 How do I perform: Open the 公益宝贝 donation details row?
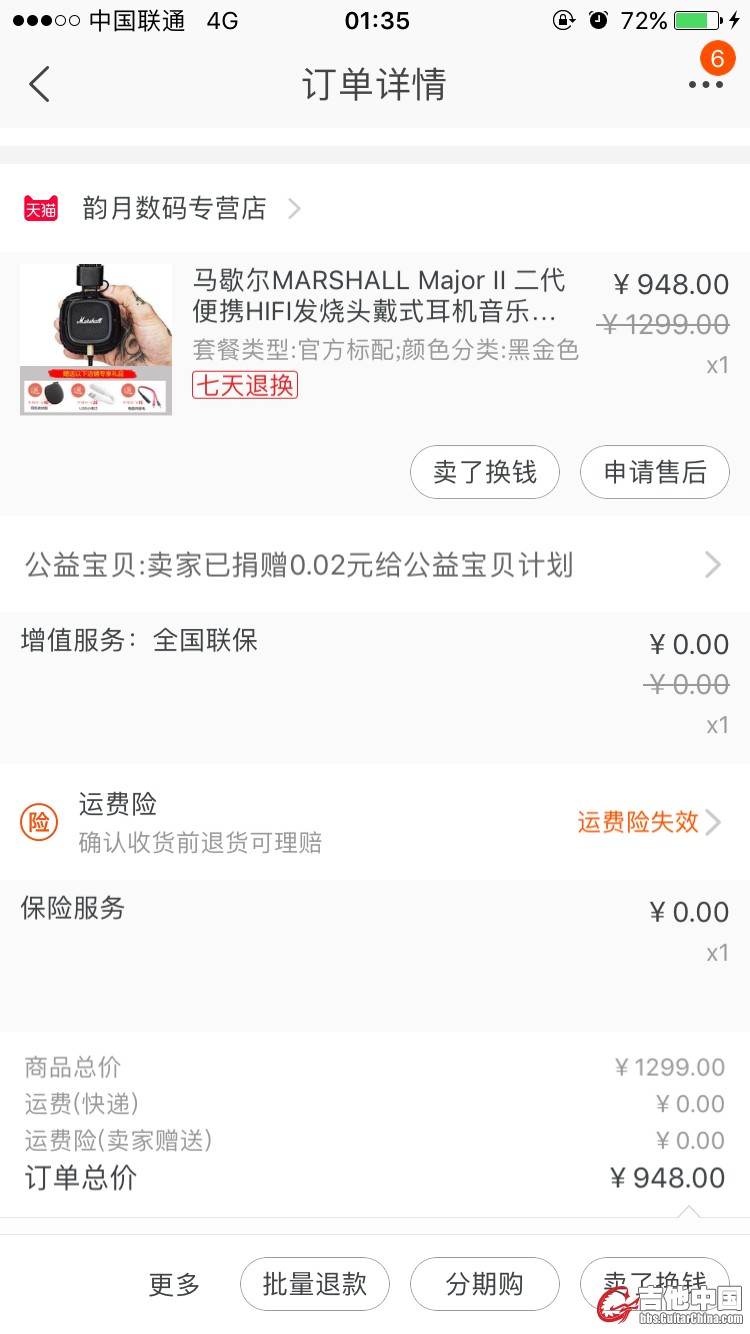tap(373, 565)
